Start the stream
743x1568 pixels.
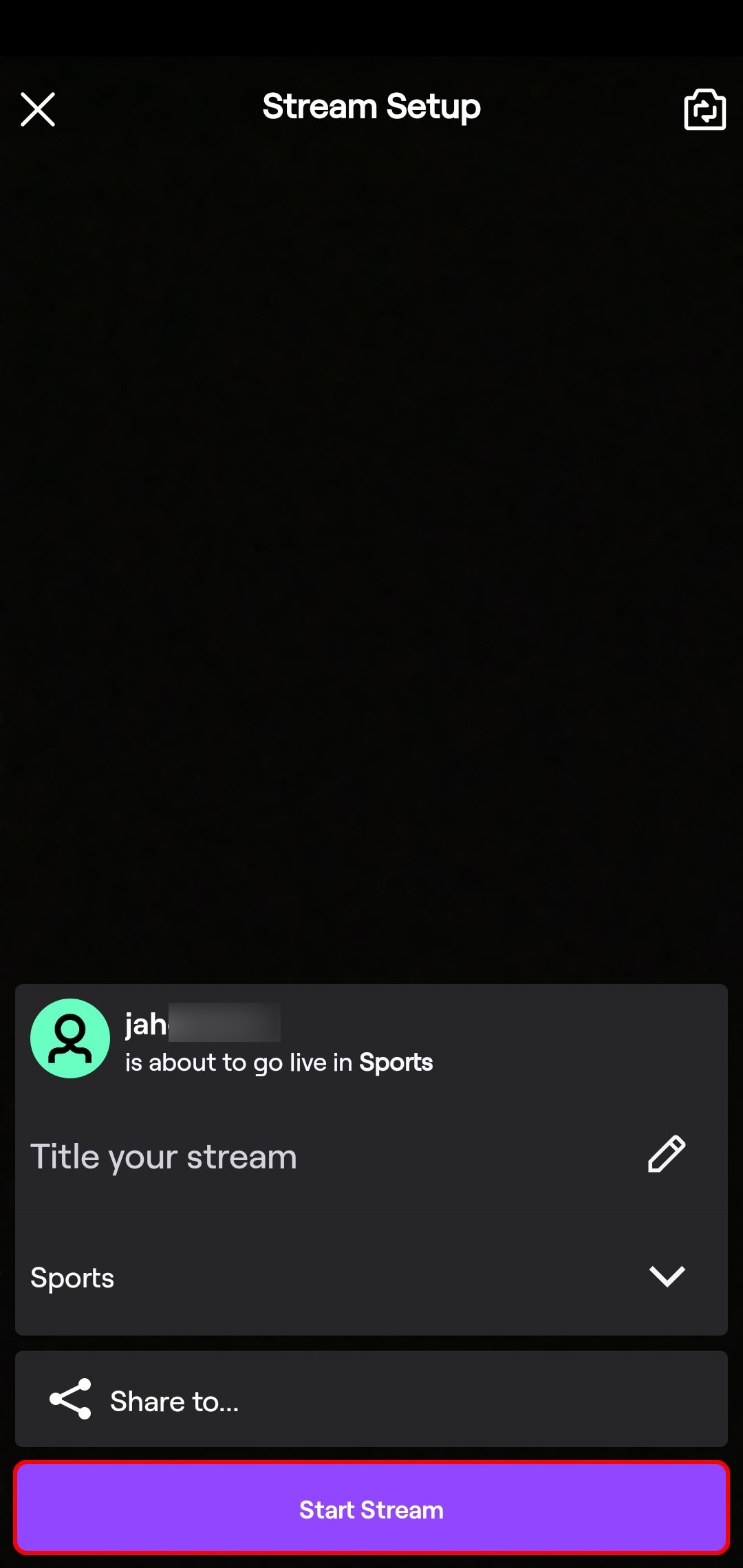click(x=371, y=1509)
